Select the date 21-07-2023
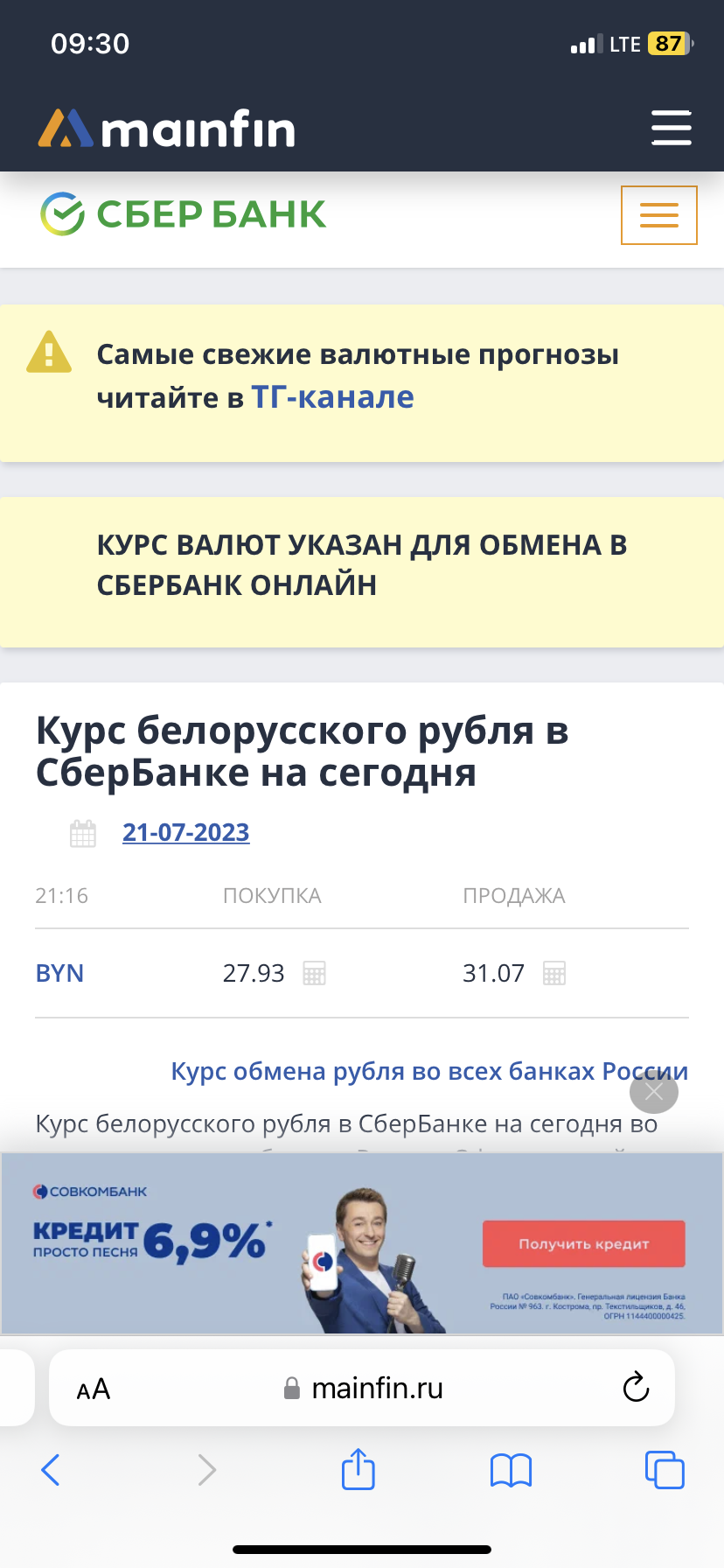724x1568 pixels. click(x=185, y=832)
